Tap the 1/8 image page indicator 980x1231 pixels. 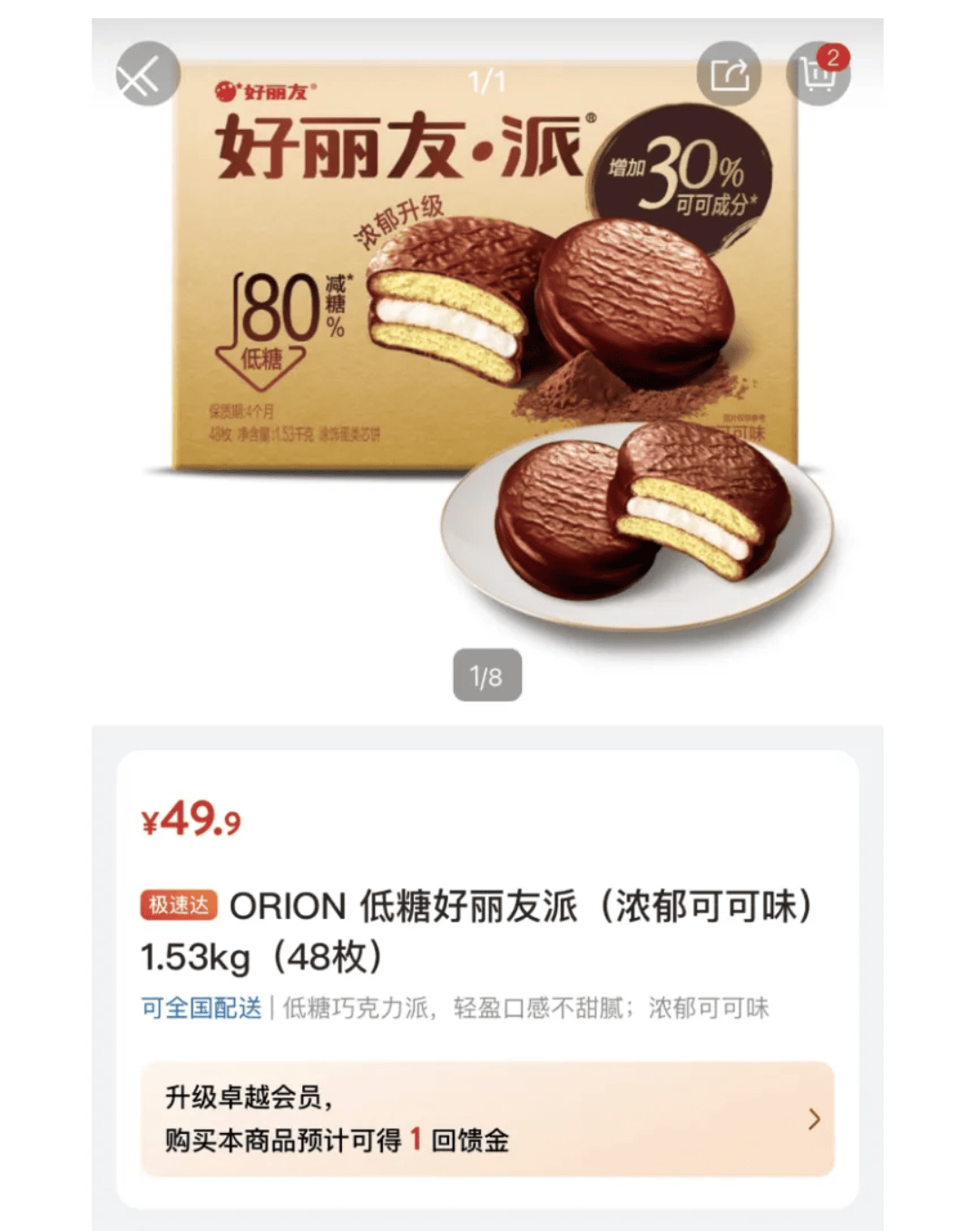tap(486, 675)
